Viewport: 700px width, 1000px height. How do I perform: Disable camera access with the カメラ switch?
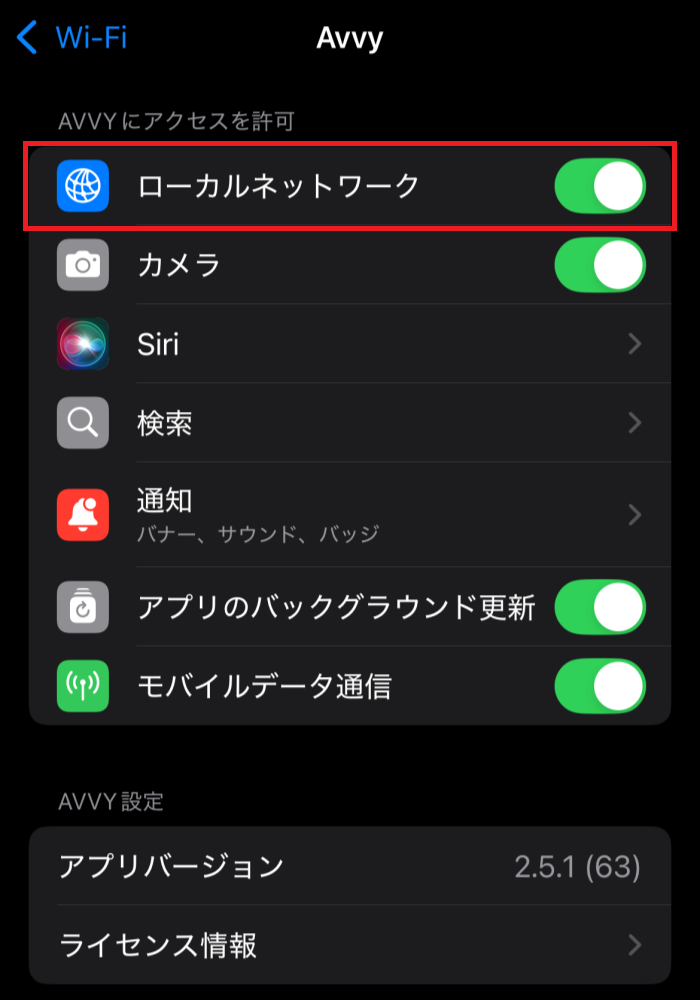[599, 266]
